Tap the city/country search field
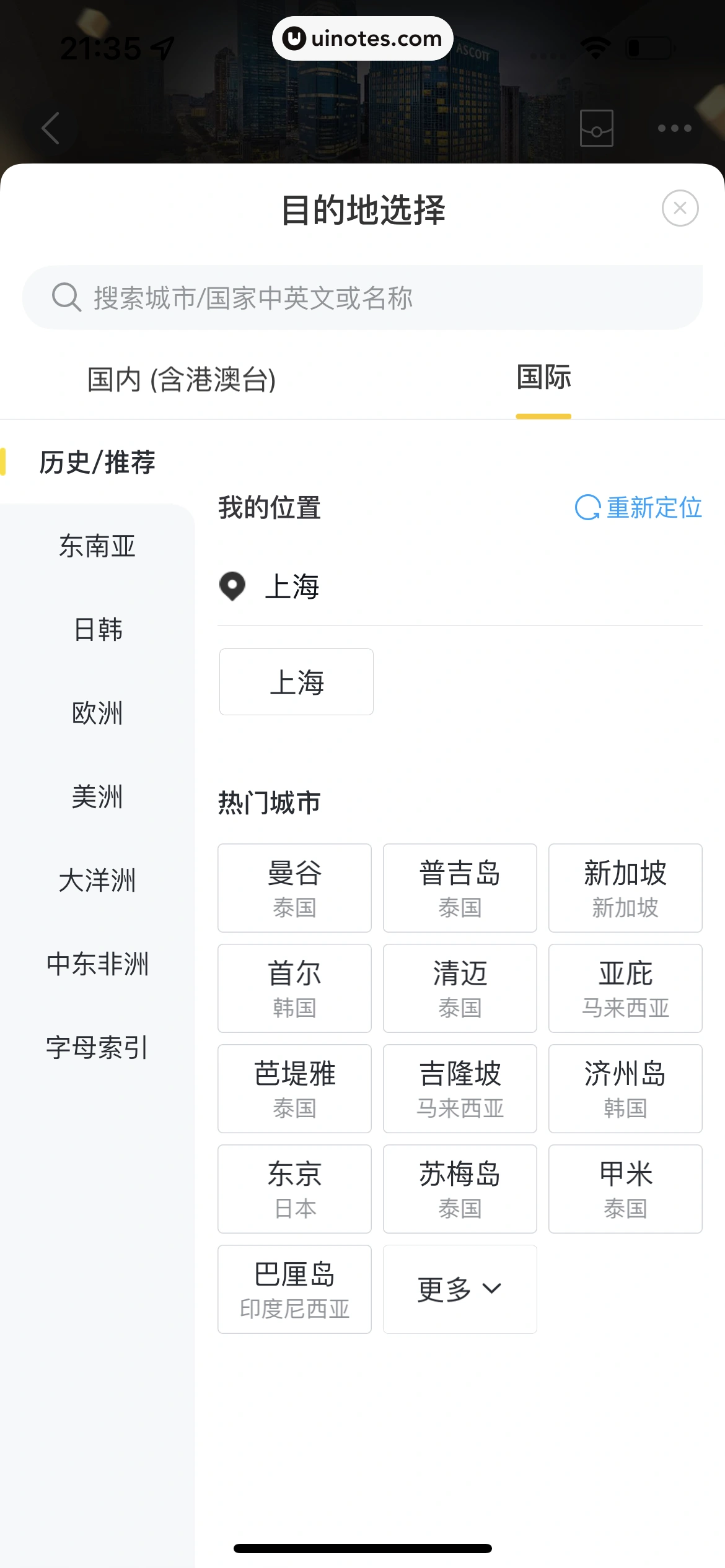 (x=362, y=298)
